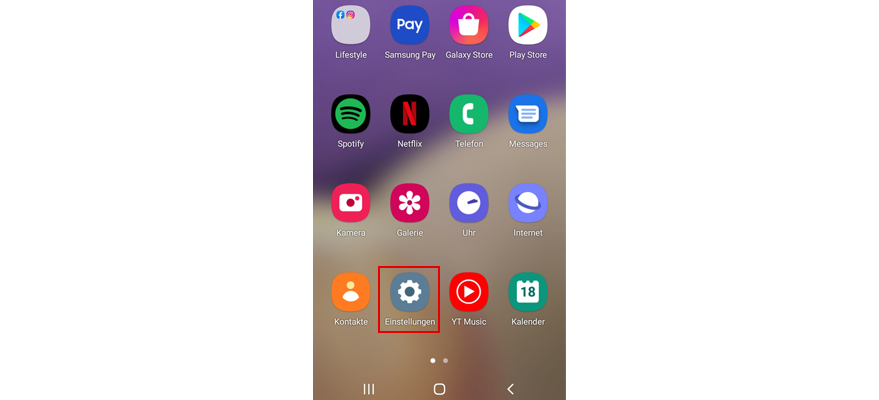This screenshot has width=879, height=400.
Task: Tap the second page indicator dot
Action: point(446,359)
